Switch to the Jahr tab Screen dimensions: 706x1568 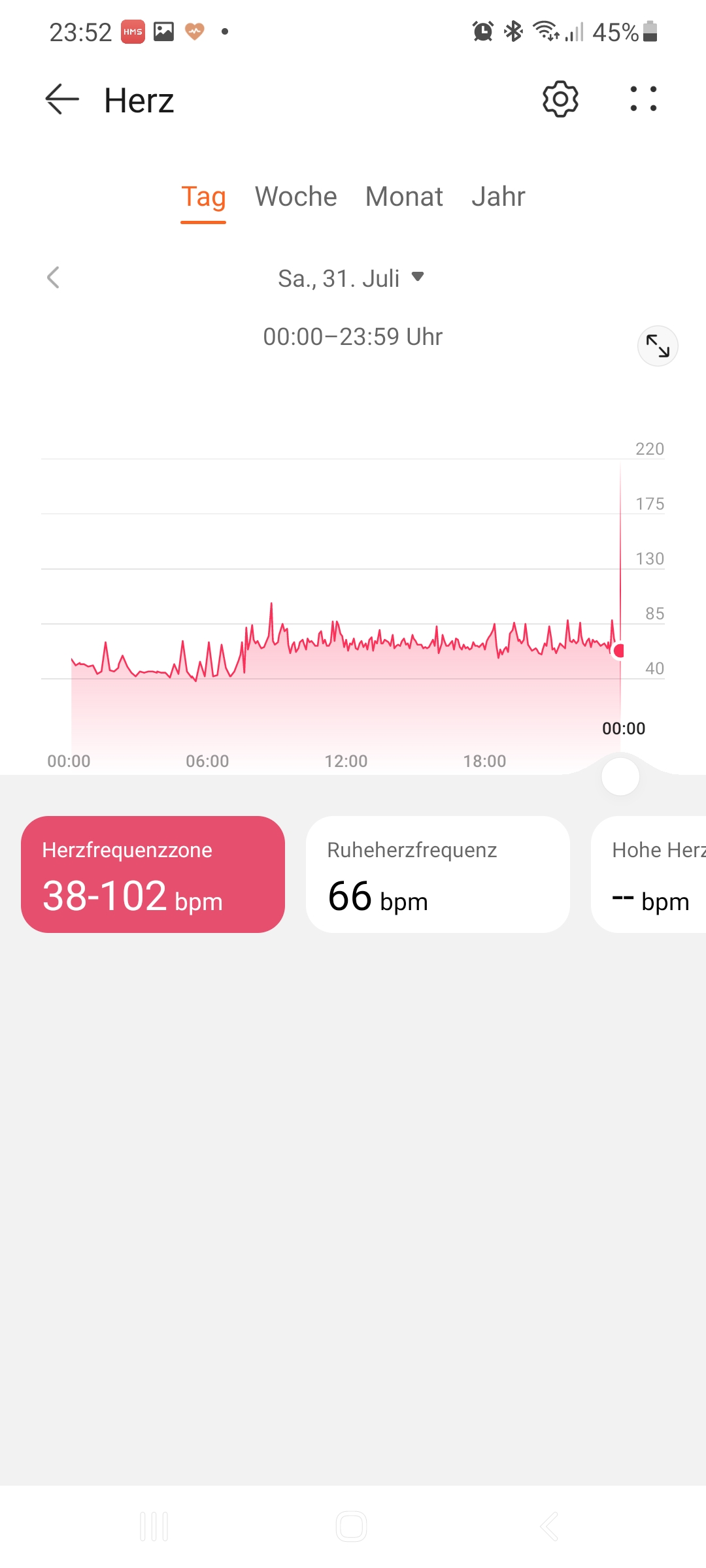[x=498, y=197]
